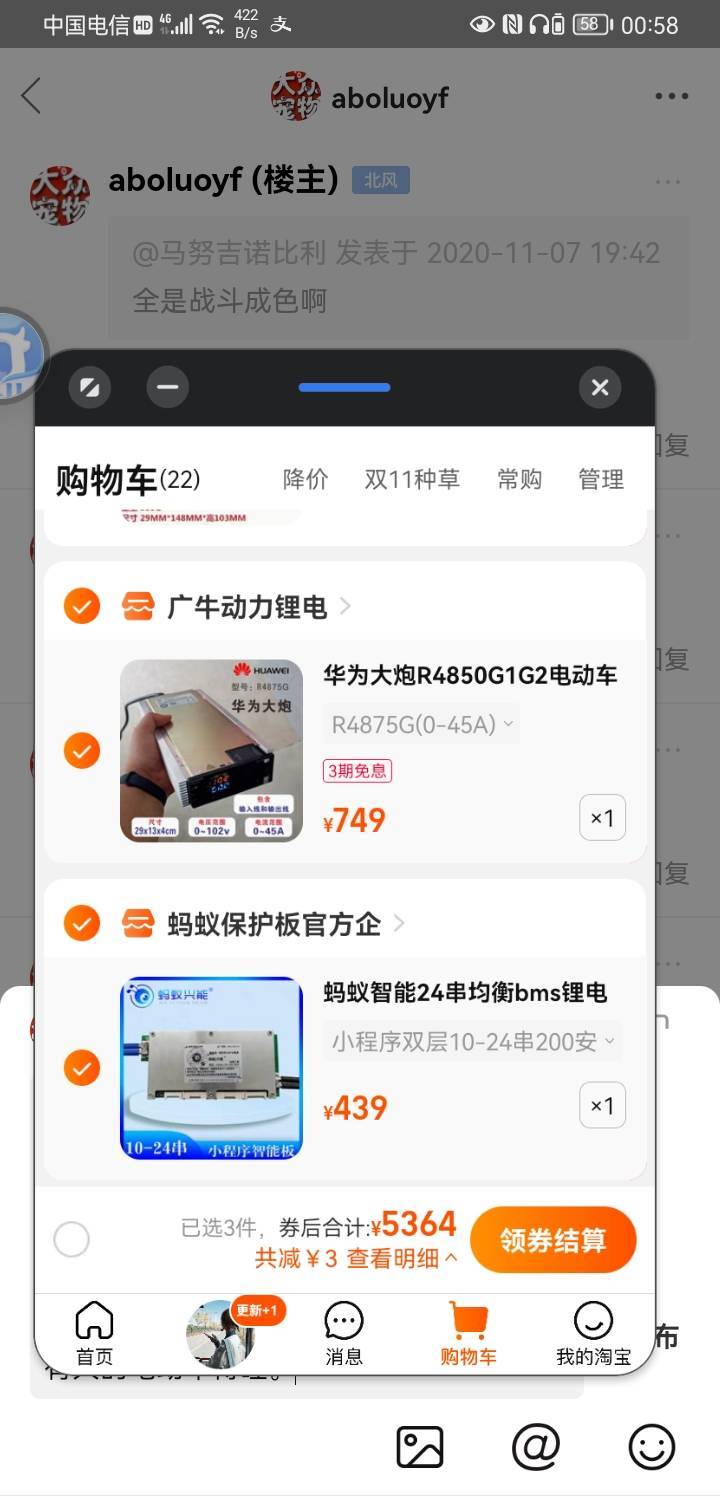Switch to 我的淘宝 tab

[x=593, y=1333]
